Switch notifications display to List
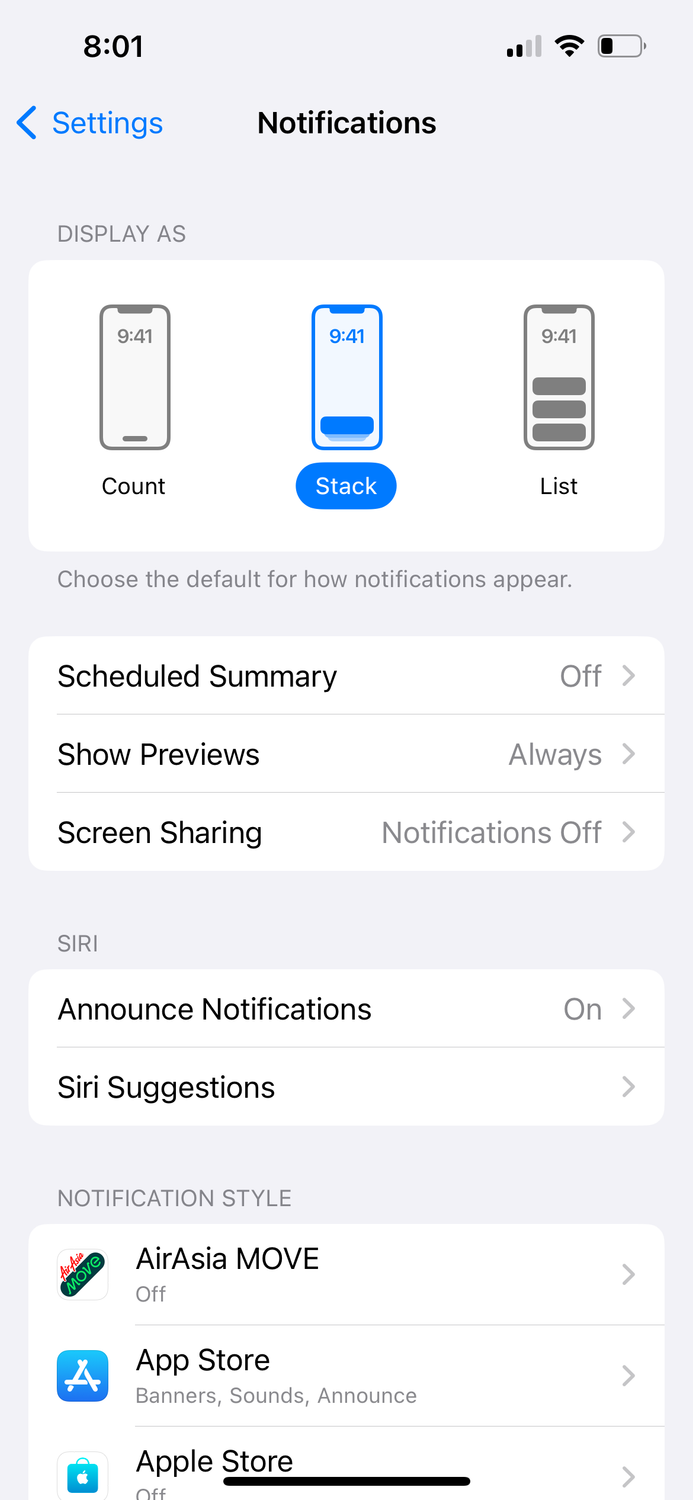 (559, 401)
